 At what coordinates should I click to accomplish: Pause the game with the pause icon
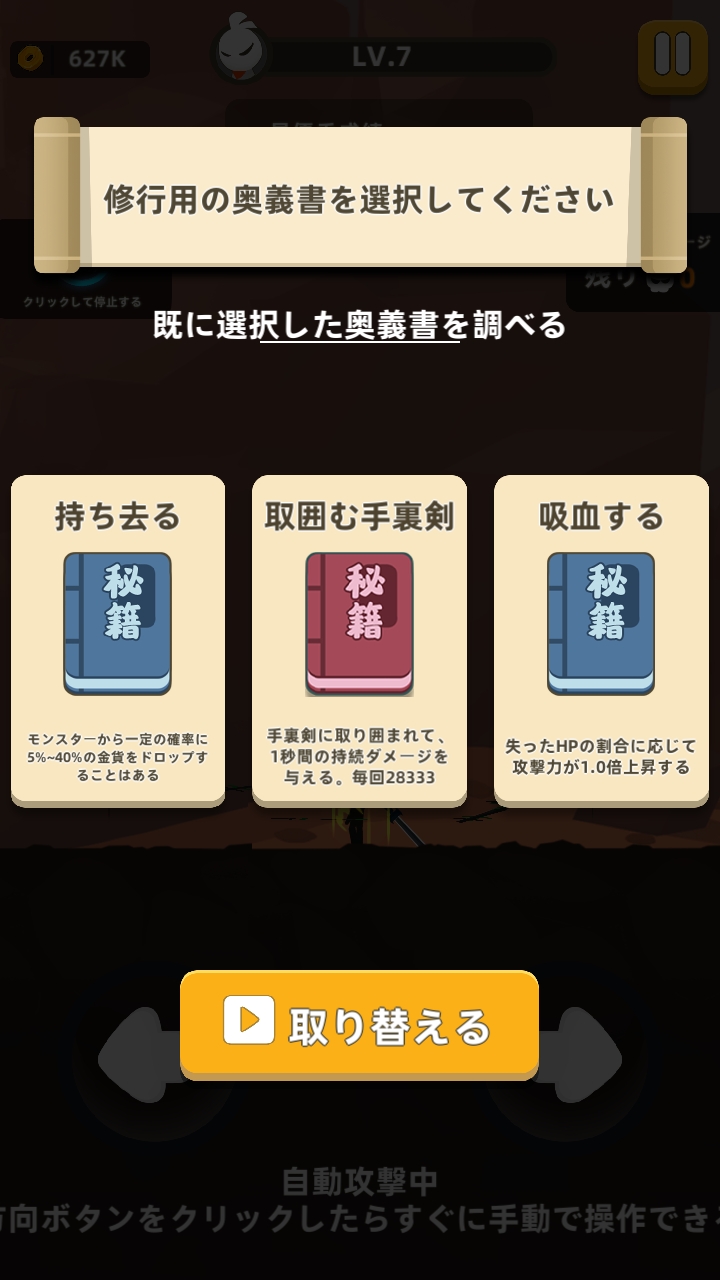click(672, 55)
